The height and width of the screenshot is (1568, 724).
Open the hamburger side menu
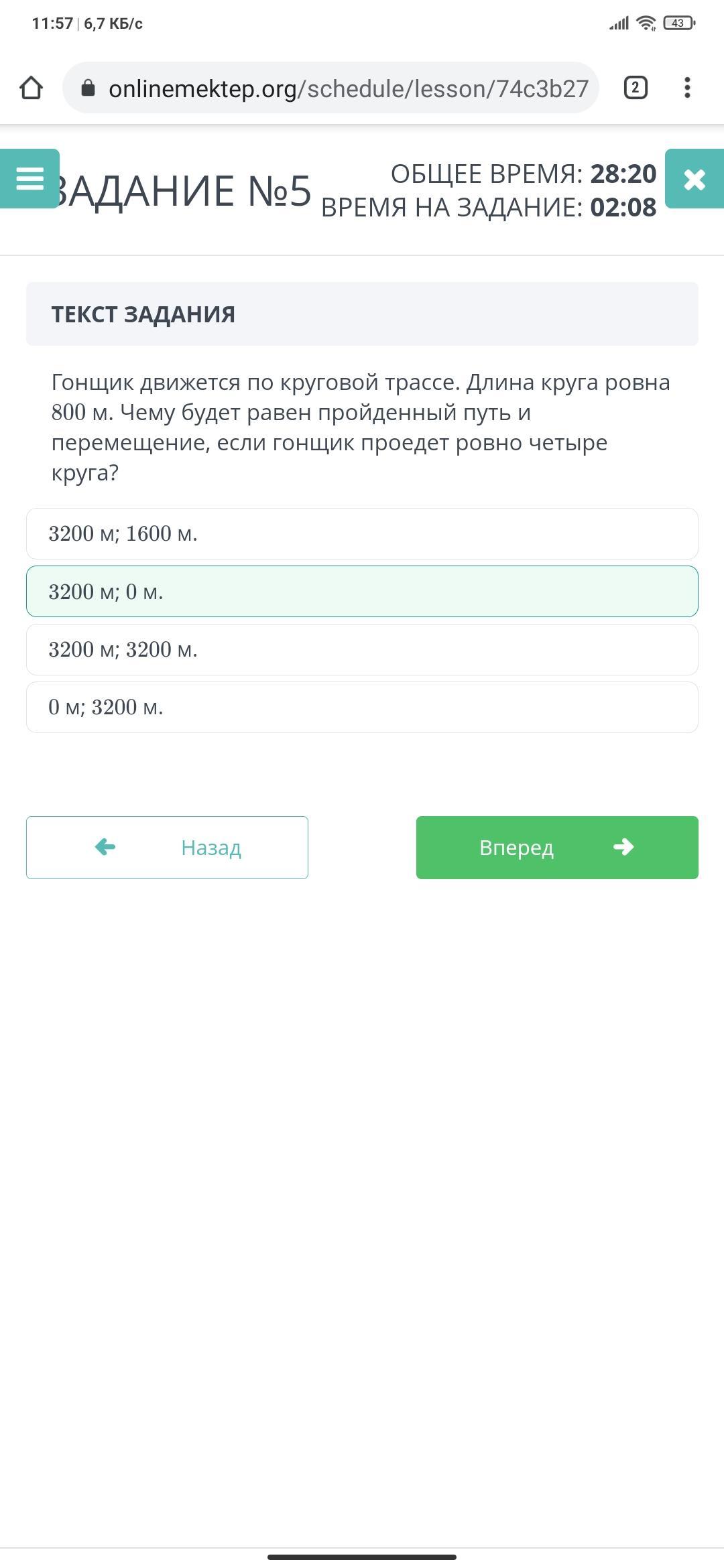pos(29,178)
